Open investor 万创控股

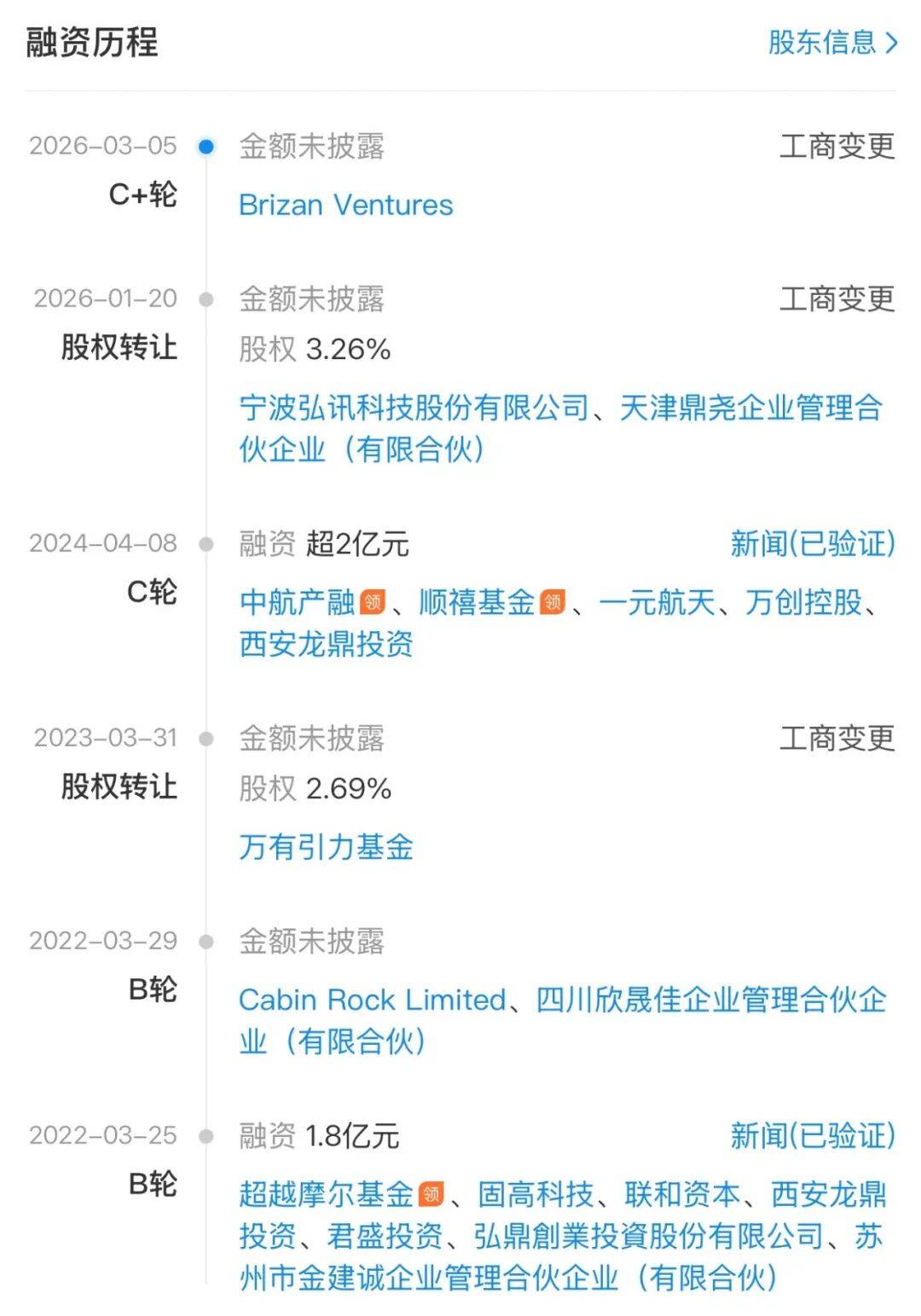click(x=803, y=602)
